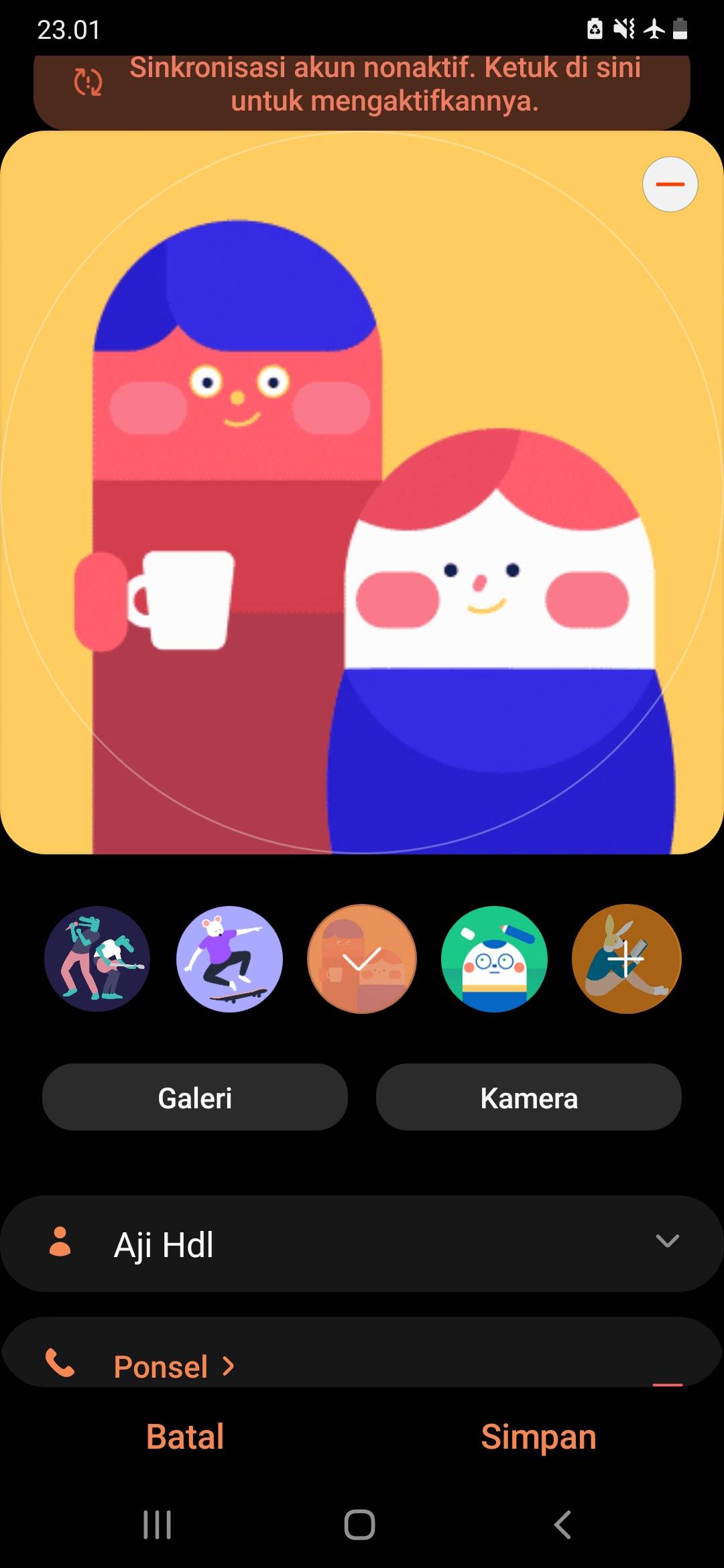Open Kamera to take a photo
The height and width of the screenshot is (1568, 724).
pos(529,1097)
